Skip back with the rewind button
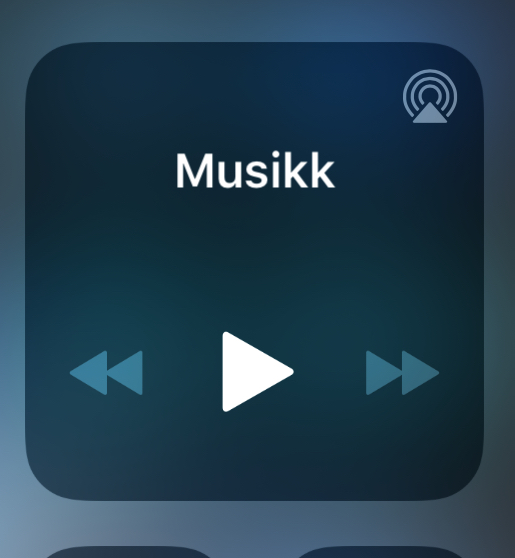Screen dimensions: 515x558 tap(106, 373)
